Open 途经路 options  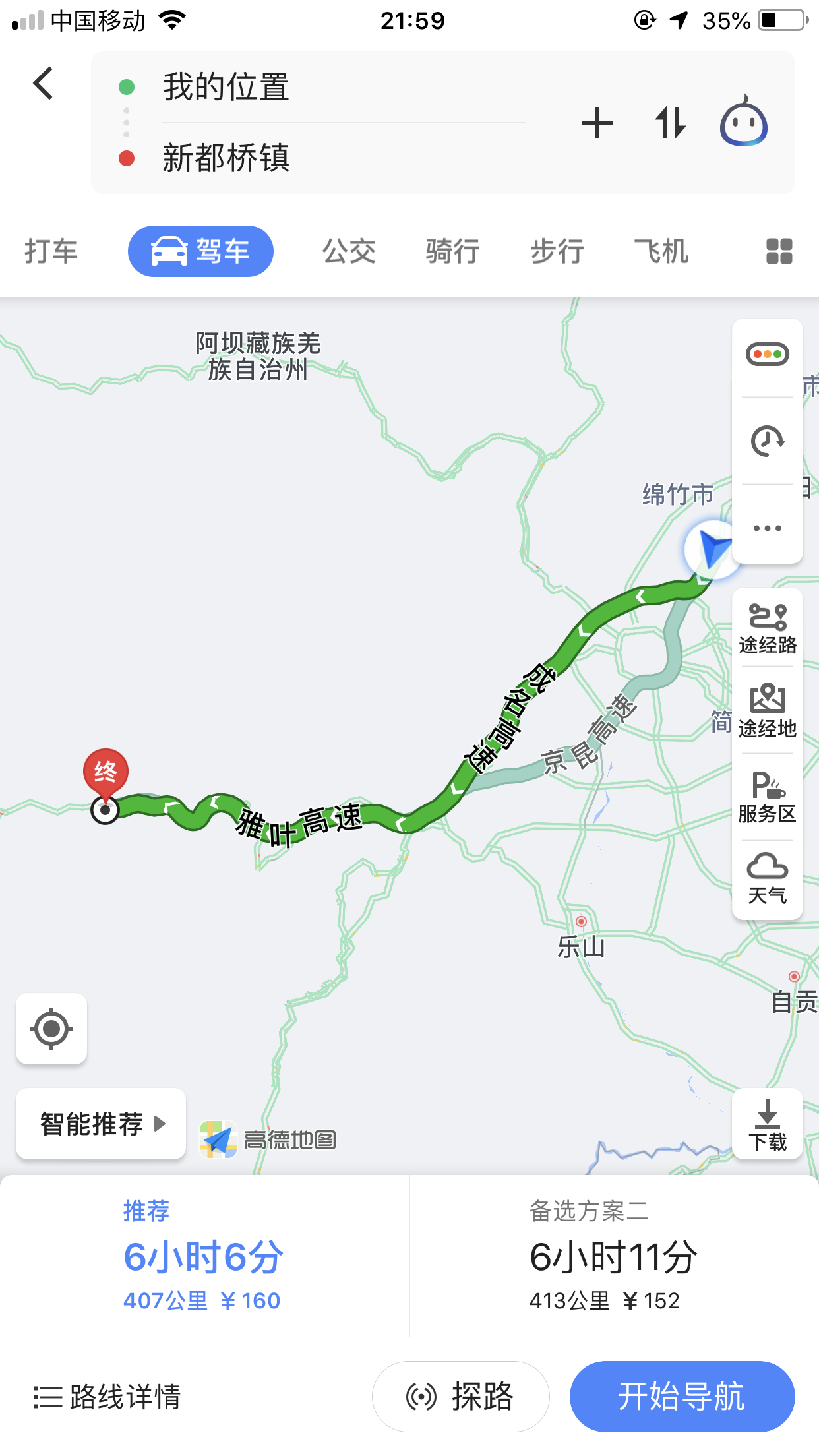(768, 629)
